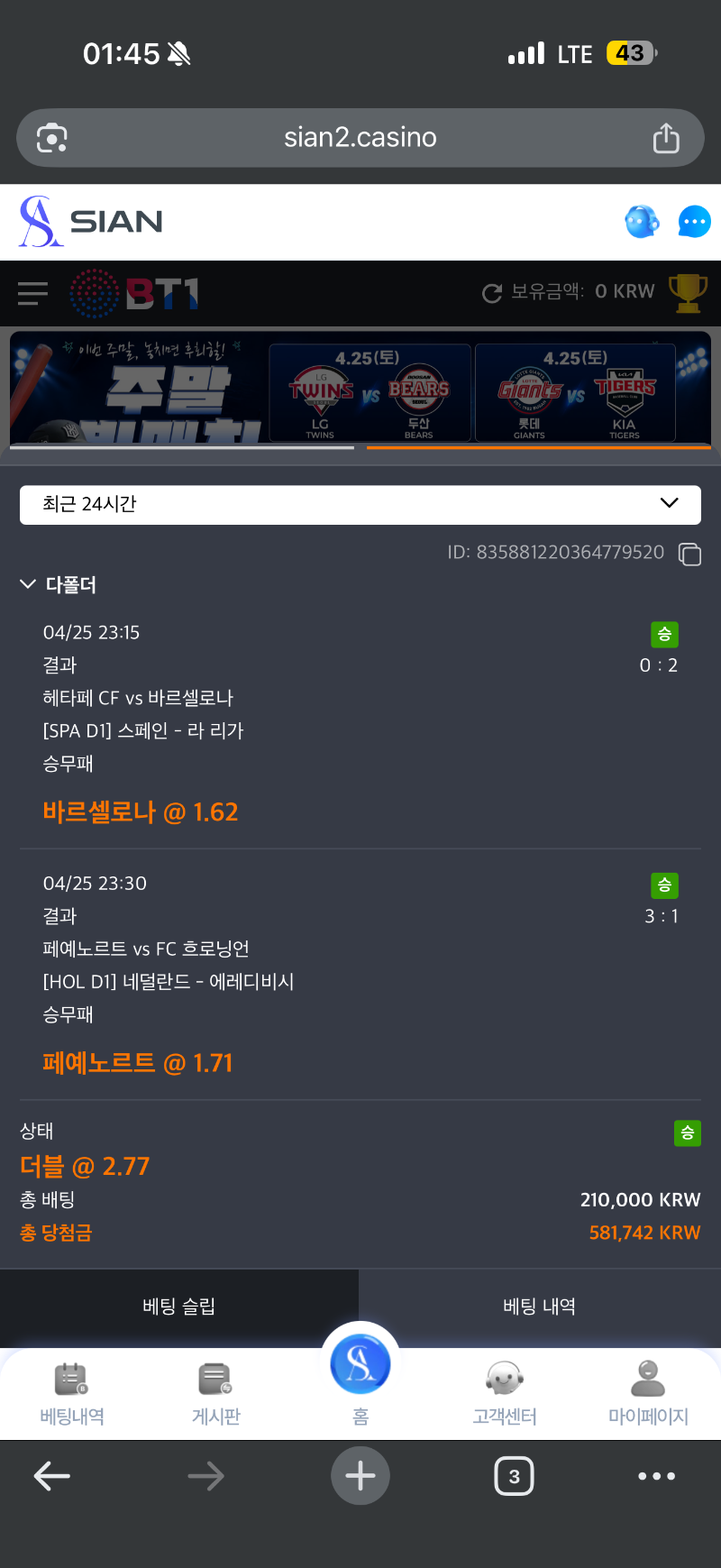
Task: Open the Lotte Giants vs KIA Tigers banner
Action: (575, 393)
